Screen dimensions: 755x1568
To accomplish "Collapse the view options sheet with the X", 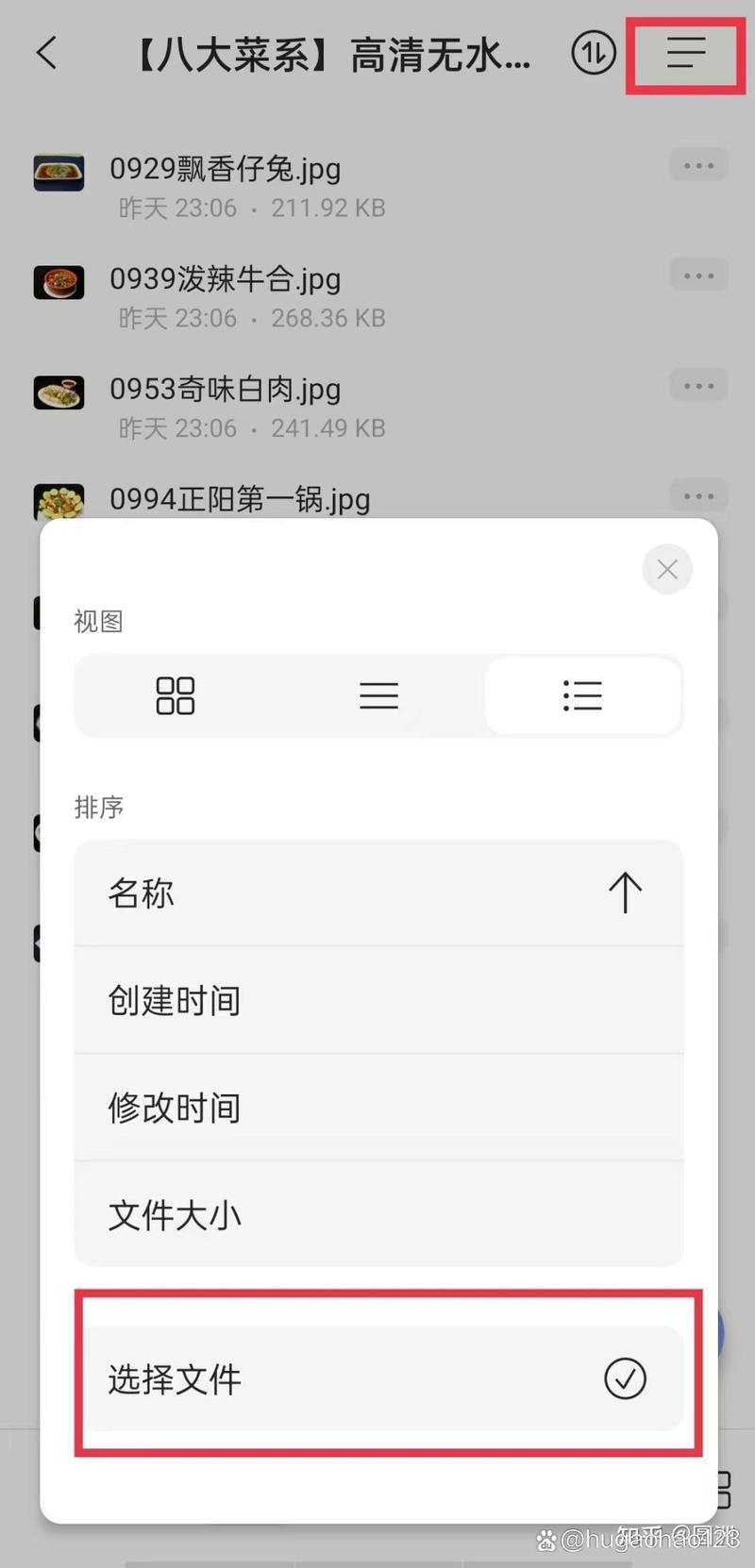I will [x=666, y=569].
